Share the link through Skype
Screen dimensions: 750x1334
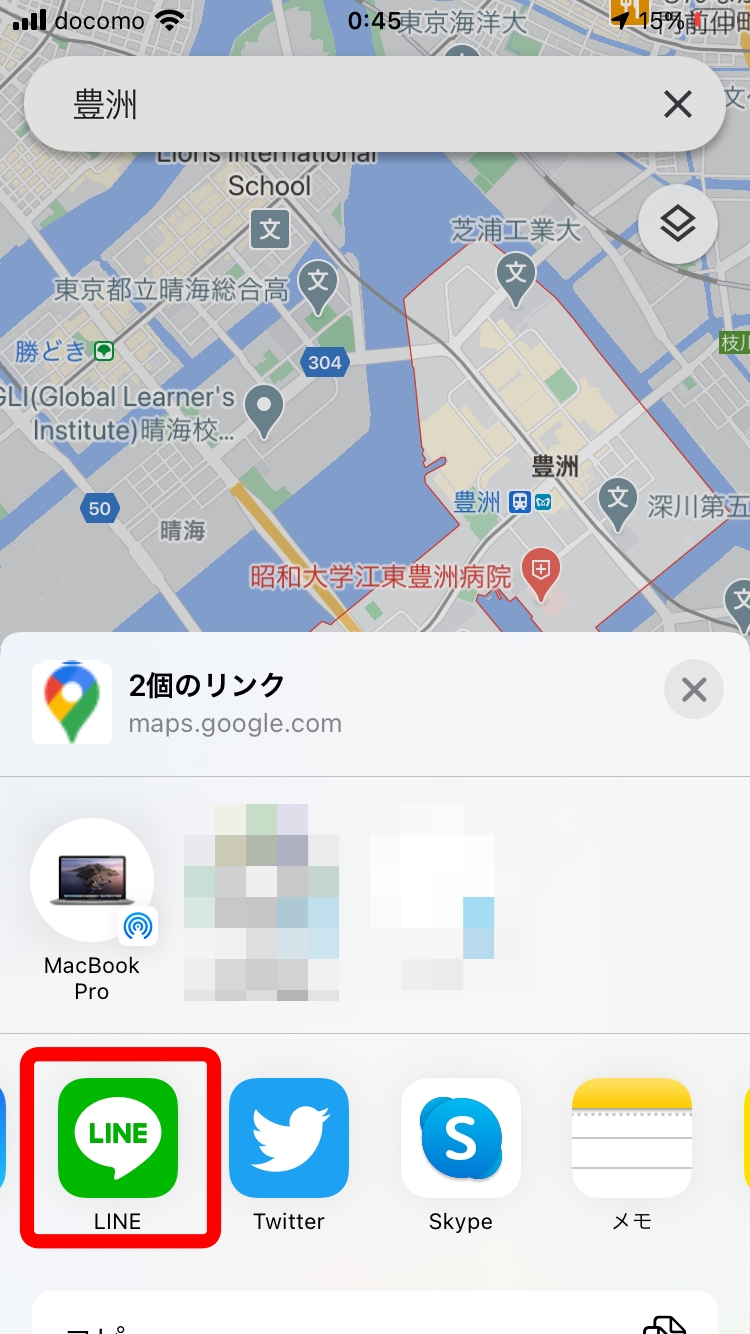coord(460,1138)
